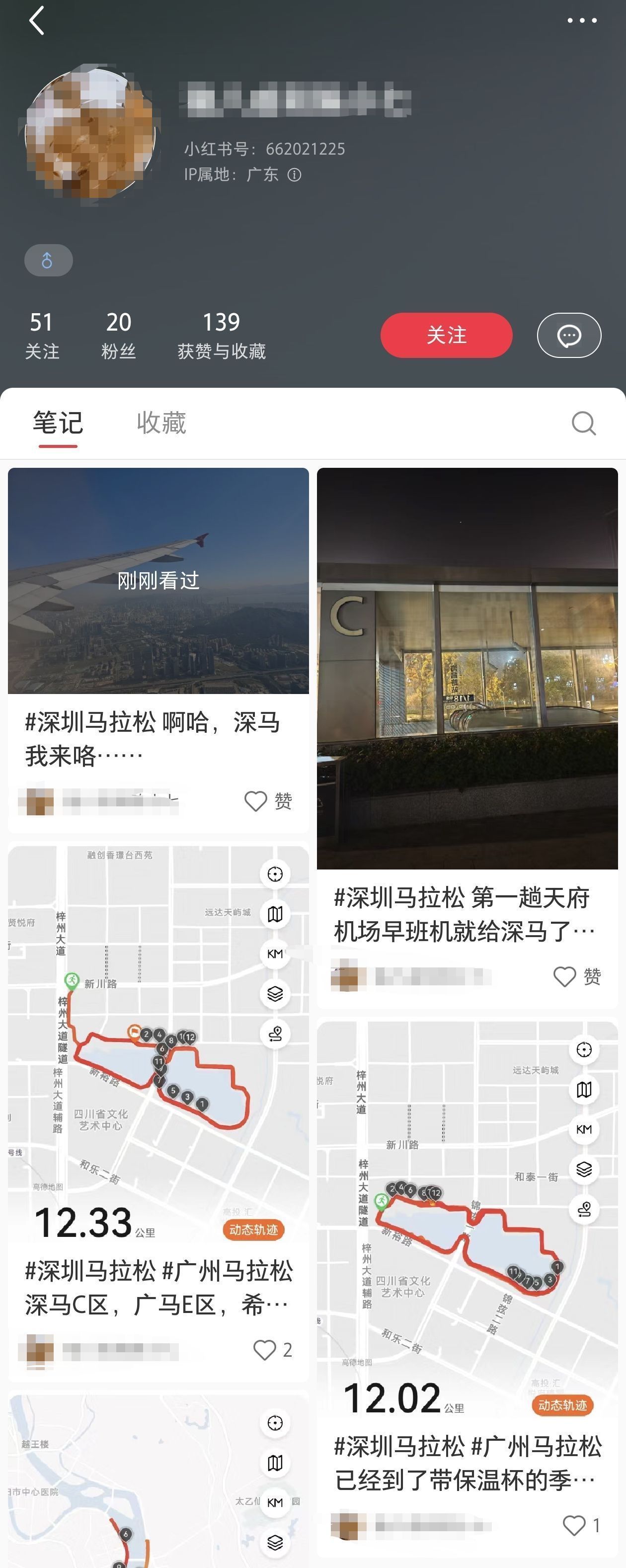View the 20 粉丝 followers list
Image resolution: width=626 pixels, height=1568 pixels.
[x=118, y=335]
